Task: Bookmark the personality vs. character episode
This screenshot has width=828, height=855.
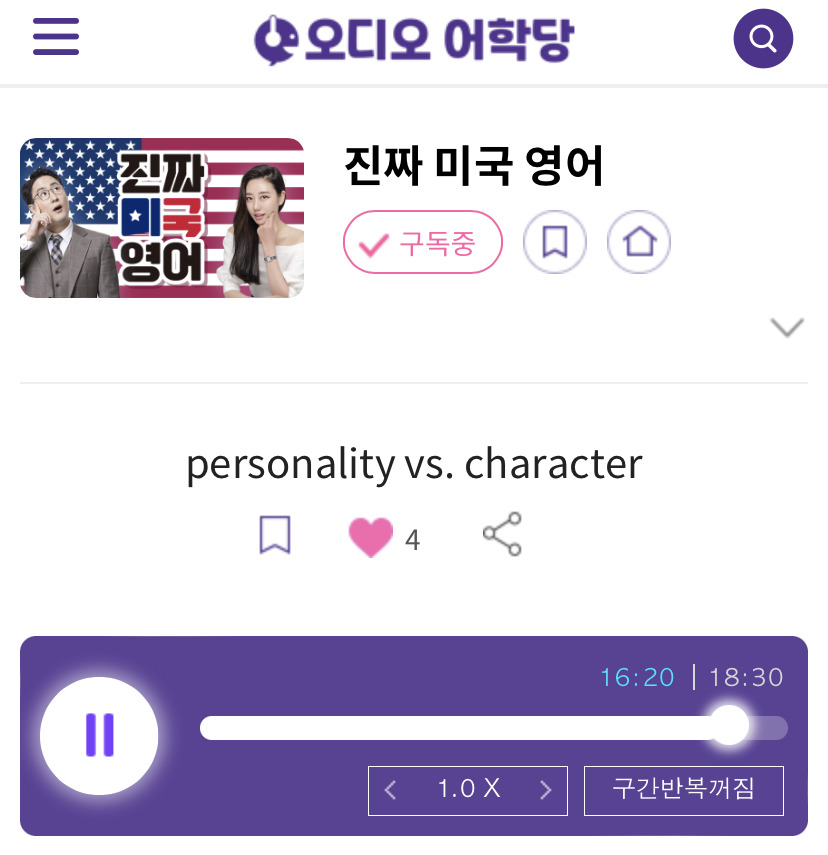Action: pos(275,533)
